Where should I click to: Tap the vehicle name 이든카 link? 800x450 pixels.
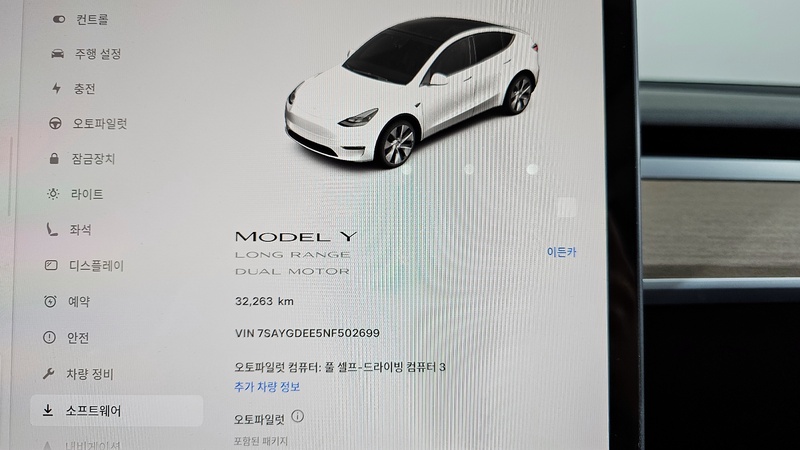point(561,252)
